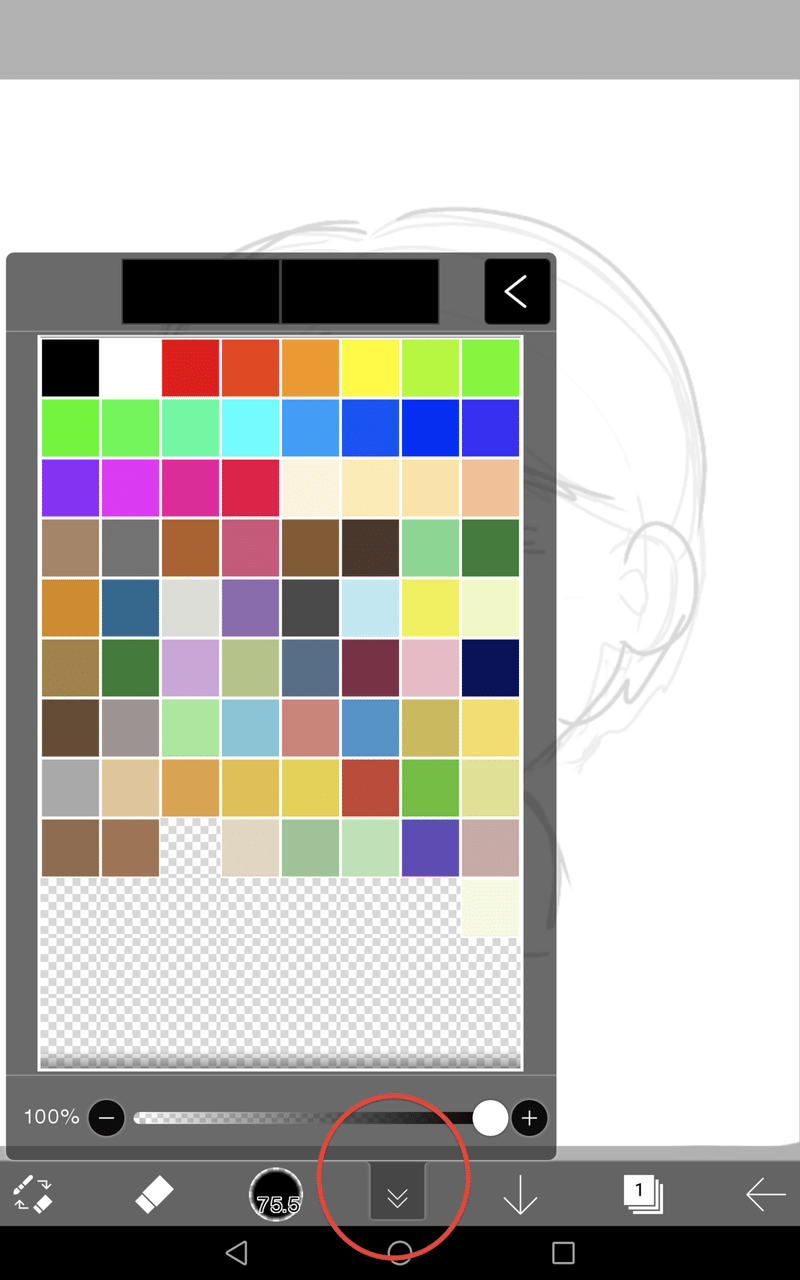Choose the magenta color swatch
Image resolution: width=800 pixels, height=1280 pixels.
coord(130,488)
